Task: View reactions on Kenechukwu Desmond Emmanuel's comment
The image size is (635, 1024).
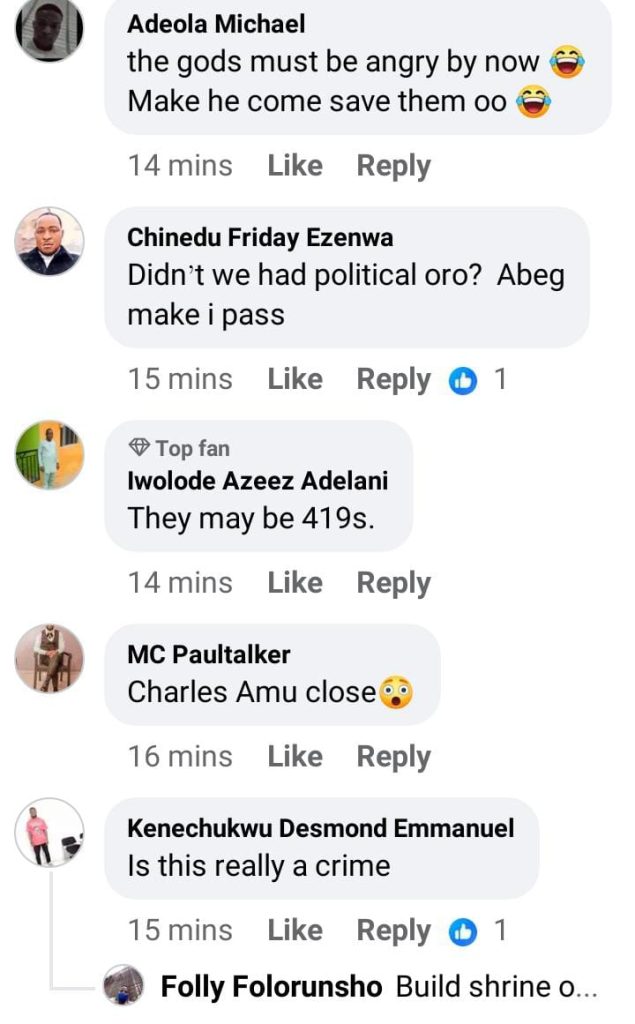Action: [x=476, y=931]
